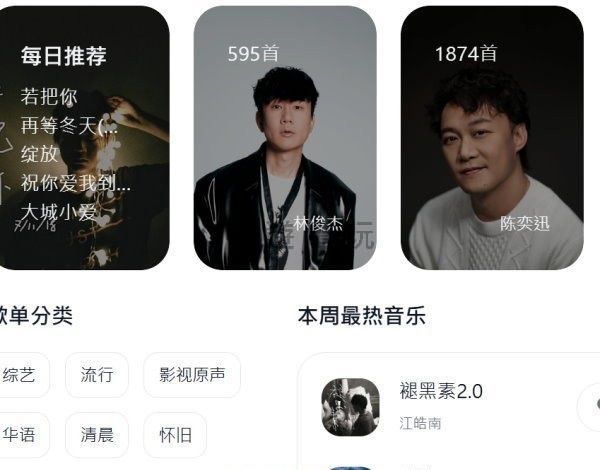
Task: Select the 综艺 category chip
Action: point(20,375)
